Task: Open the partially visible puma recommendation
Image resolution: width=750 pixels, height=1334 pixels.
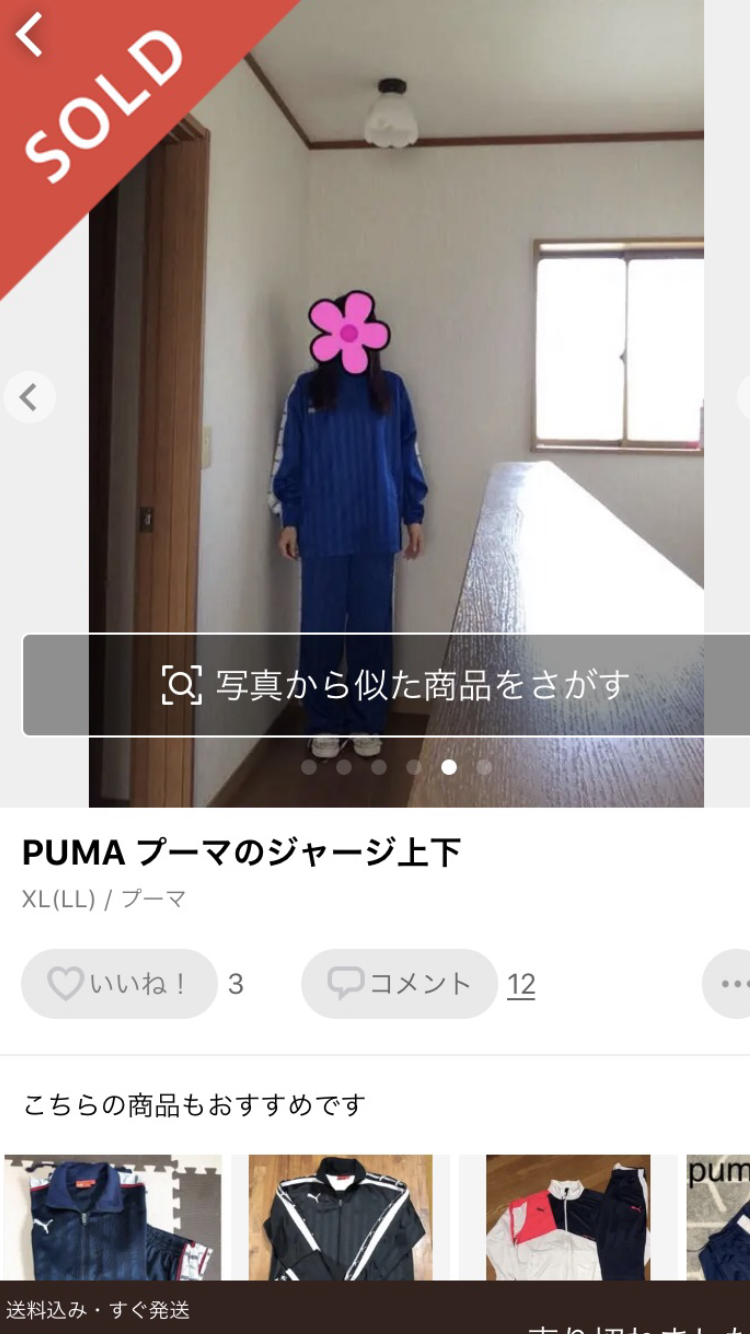Action: pos(719,1217)
